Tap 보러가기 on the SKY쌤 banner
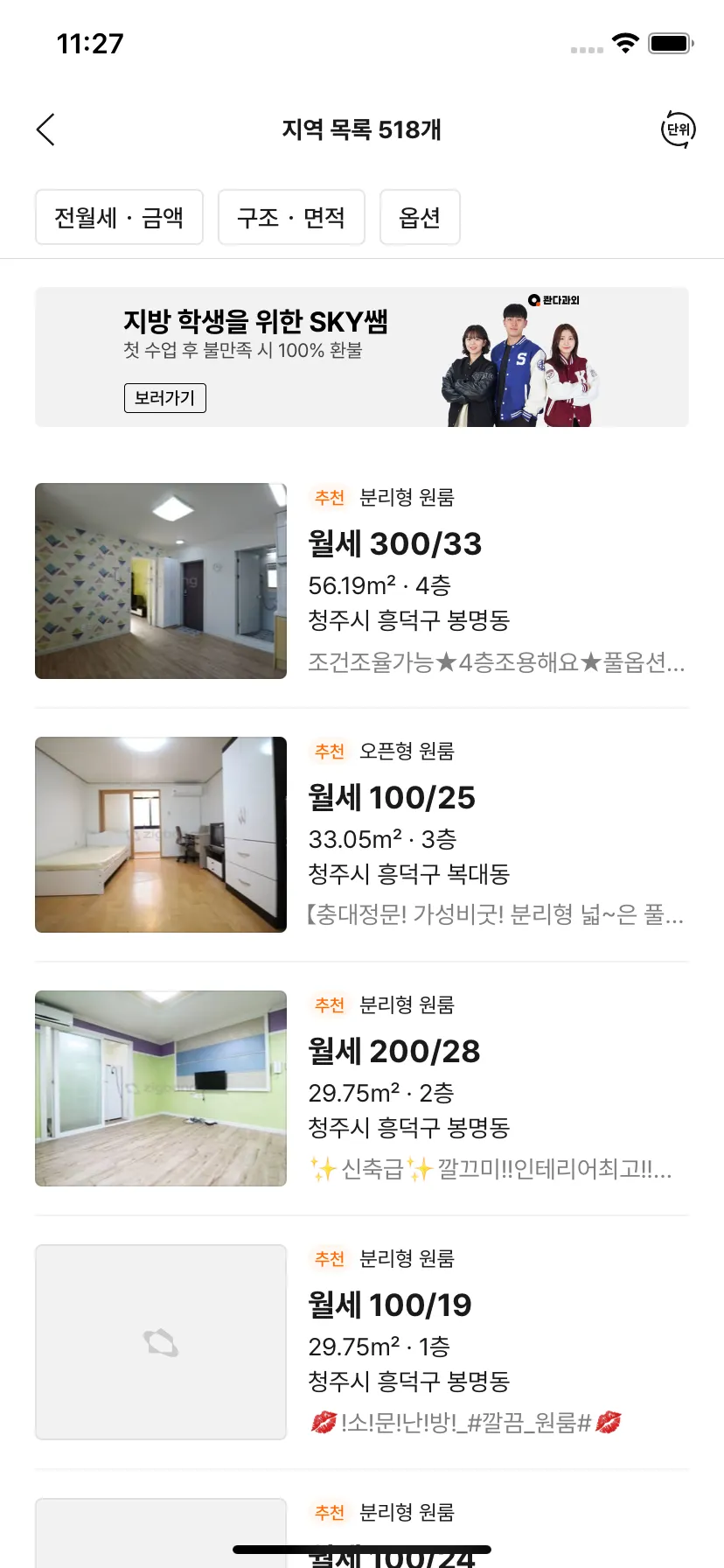This screenshot has height=1568, width=724. coord(165,398)
